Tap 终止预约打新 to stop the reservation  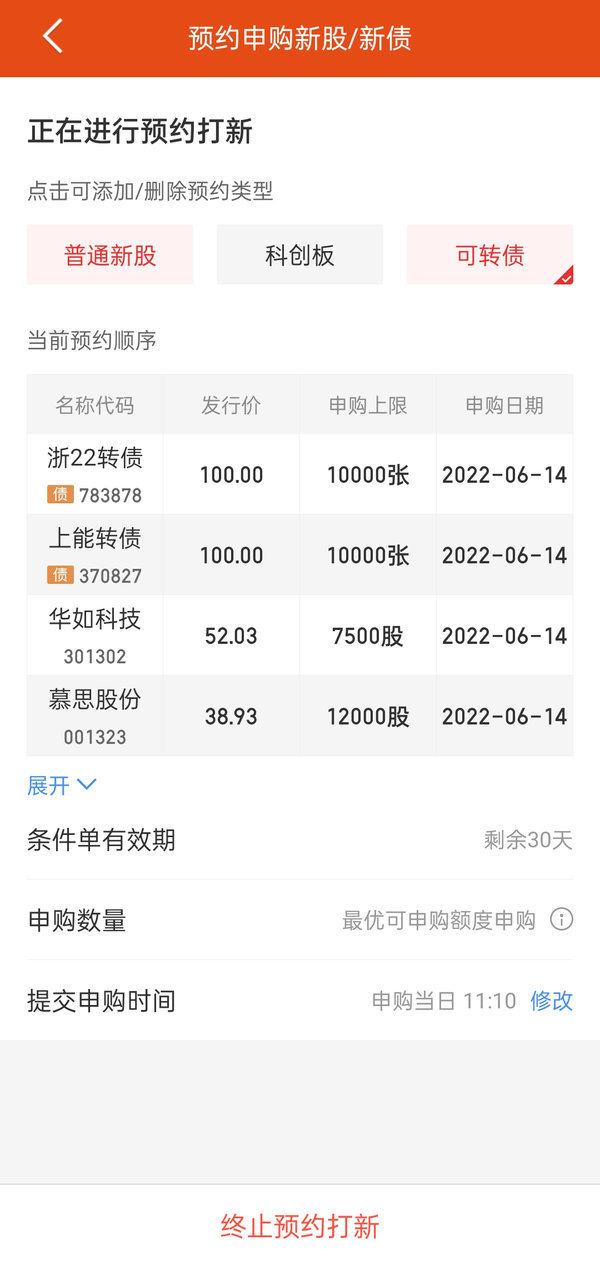point(300,1226)
